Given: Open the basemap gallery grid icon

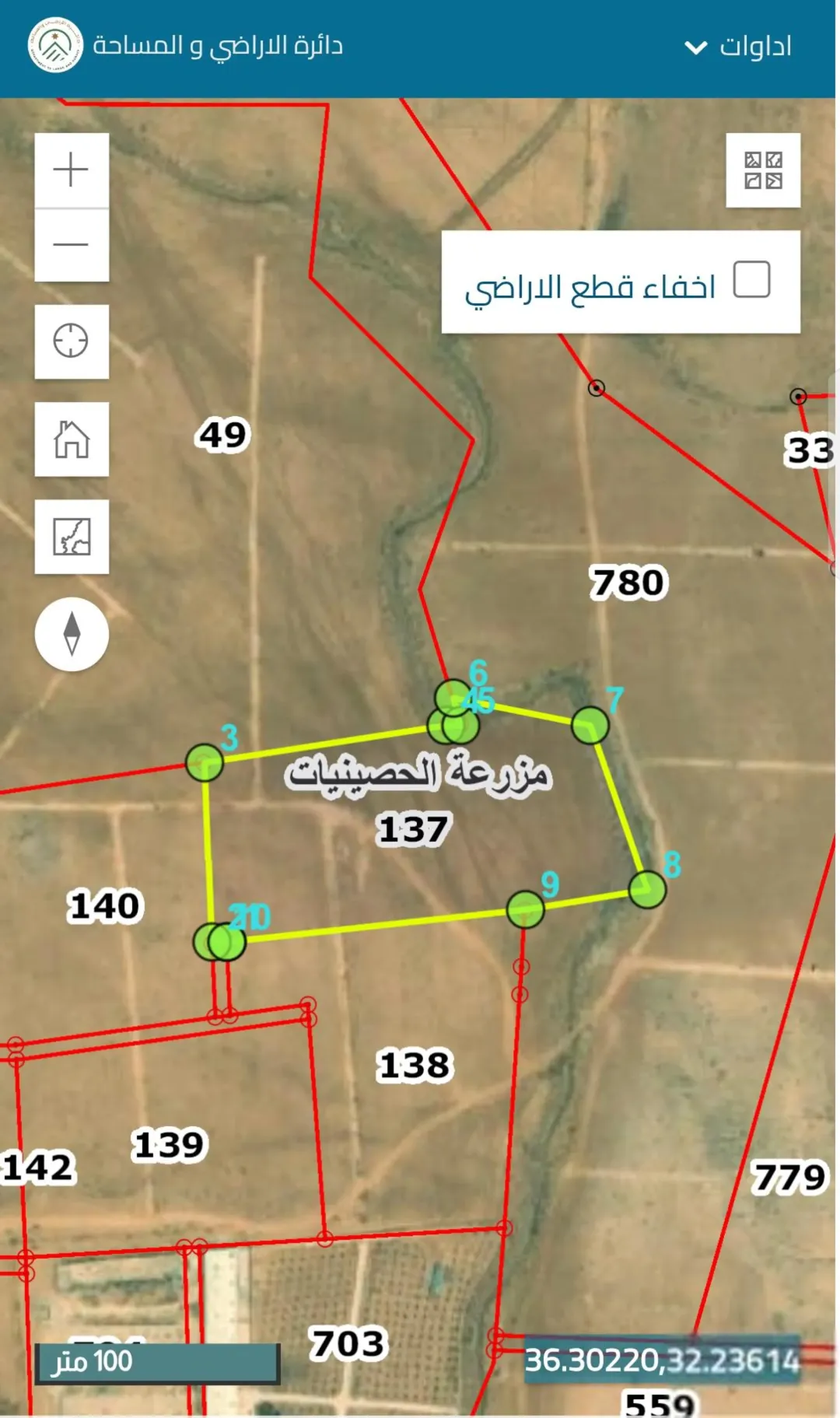Looking at the screenshot, I should [x=763, y=170].
